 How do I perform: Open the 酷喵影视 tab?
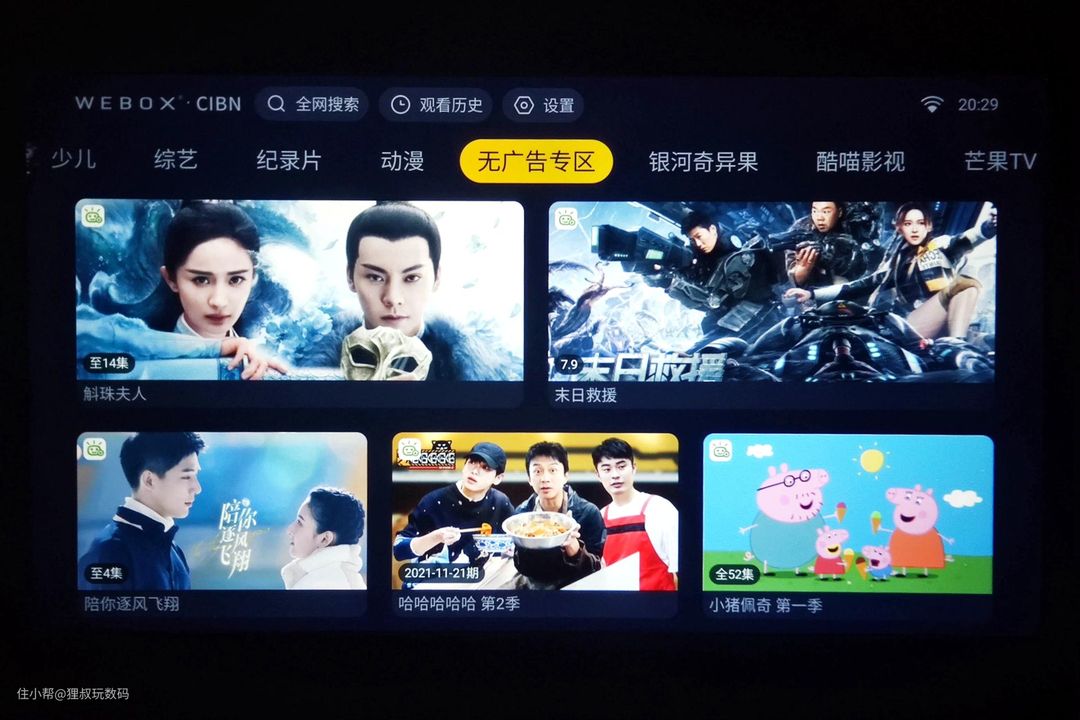(860, 161)
